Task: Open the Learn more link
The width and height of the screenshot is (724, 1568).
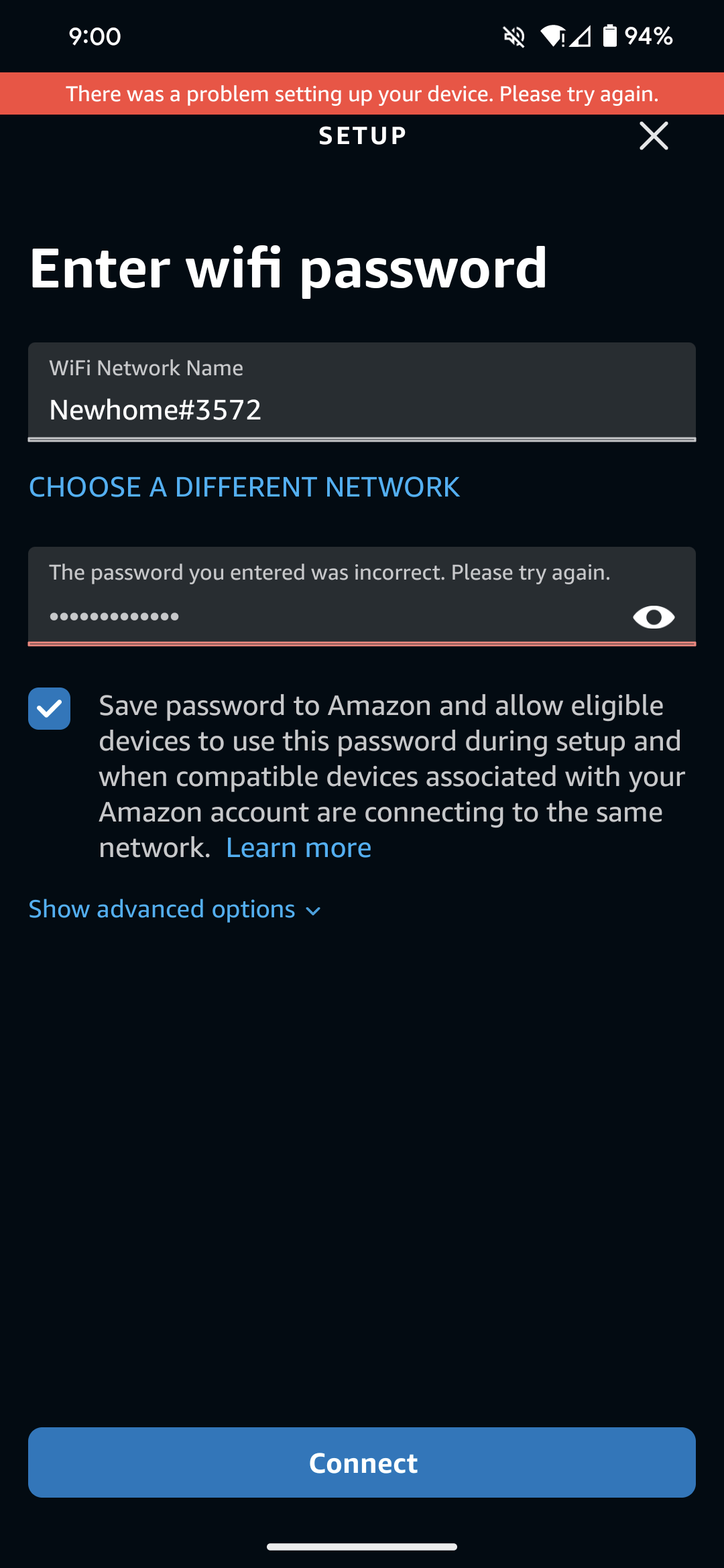Action: pyautogui.click(x=298, y=848)
